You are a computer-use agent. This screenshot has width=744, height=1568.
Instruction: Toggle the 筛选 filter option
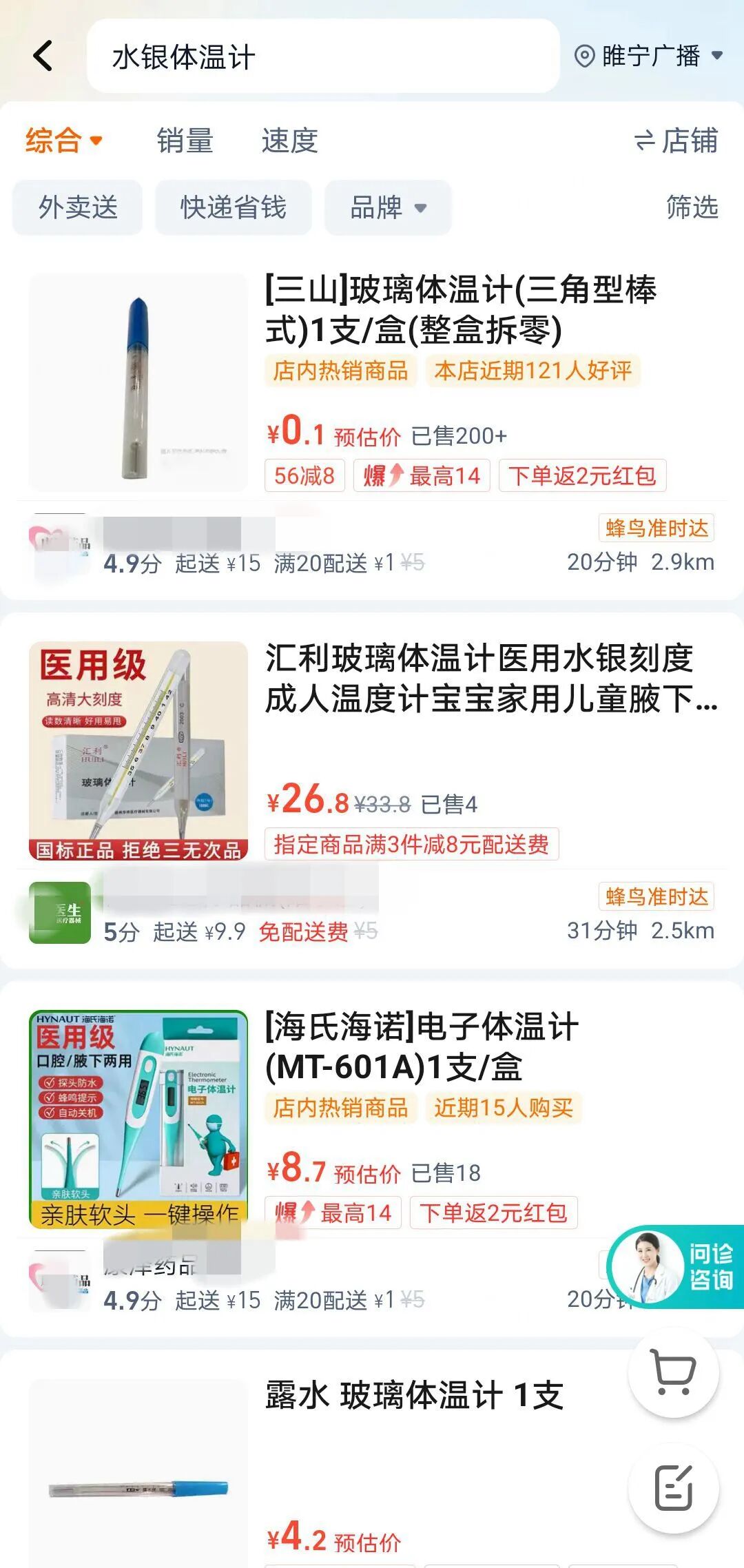[691, 207]
